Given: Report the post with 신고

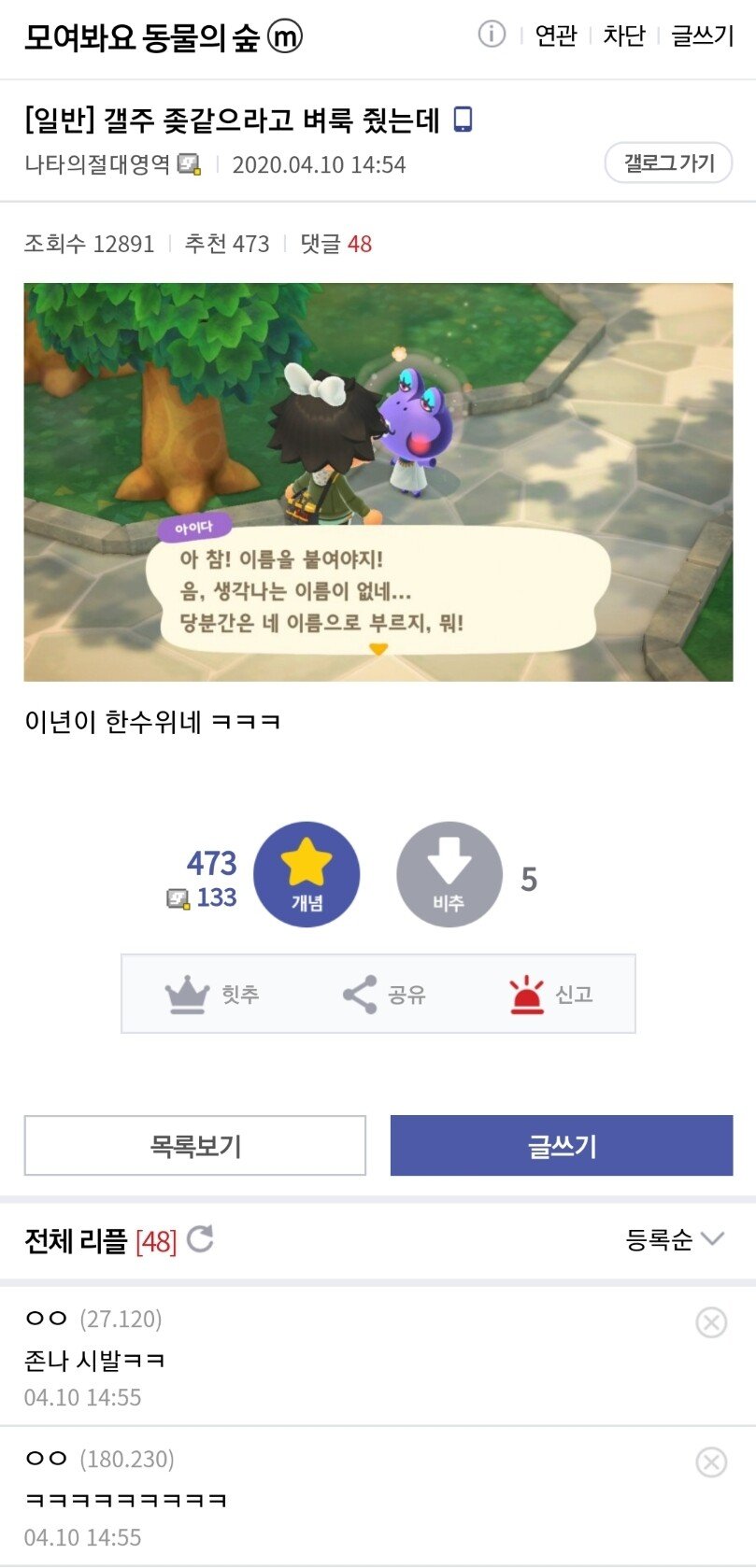Looking at the screenshot, I should click(x=550, y=995).
